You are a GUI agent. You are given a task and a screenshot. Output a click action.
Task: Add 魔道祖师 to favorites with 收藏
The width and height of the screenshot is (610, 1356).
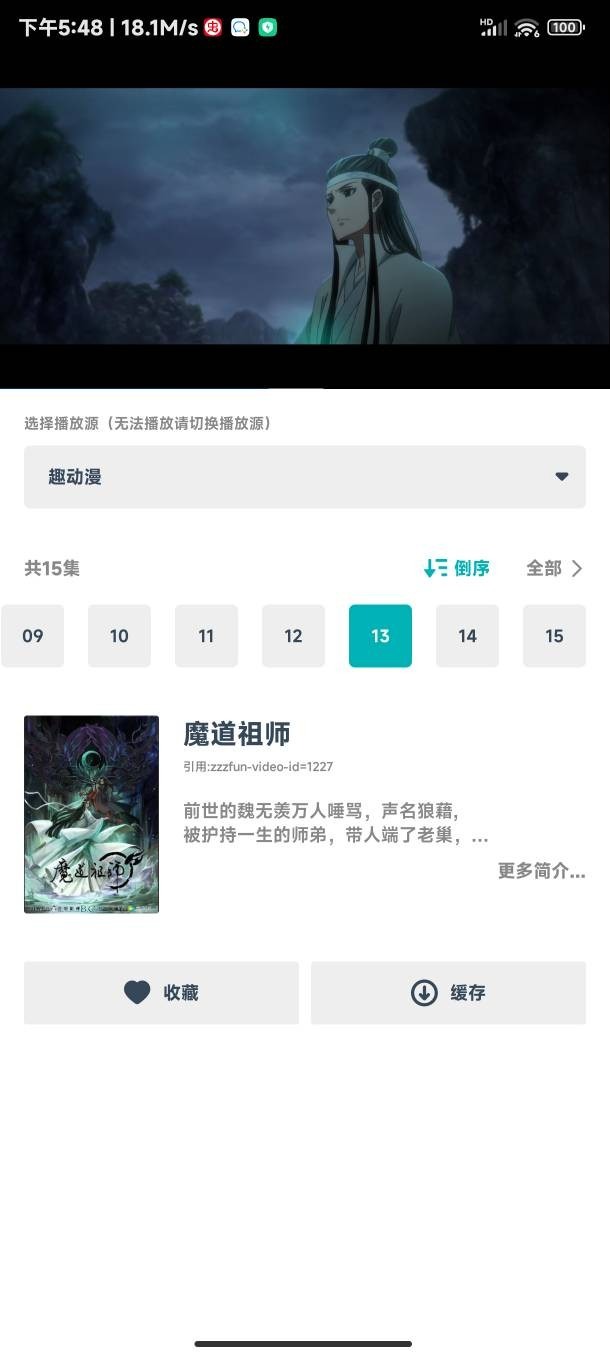pos(161,993)
